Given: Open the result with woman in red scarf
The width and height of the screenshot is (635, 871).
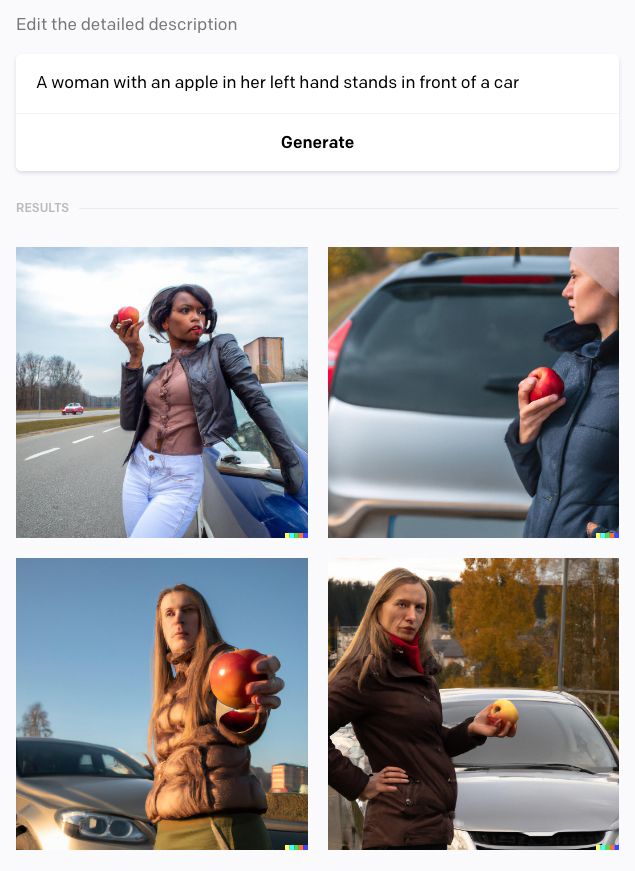Looking at the screenshot, I should (x=473, y=704).
